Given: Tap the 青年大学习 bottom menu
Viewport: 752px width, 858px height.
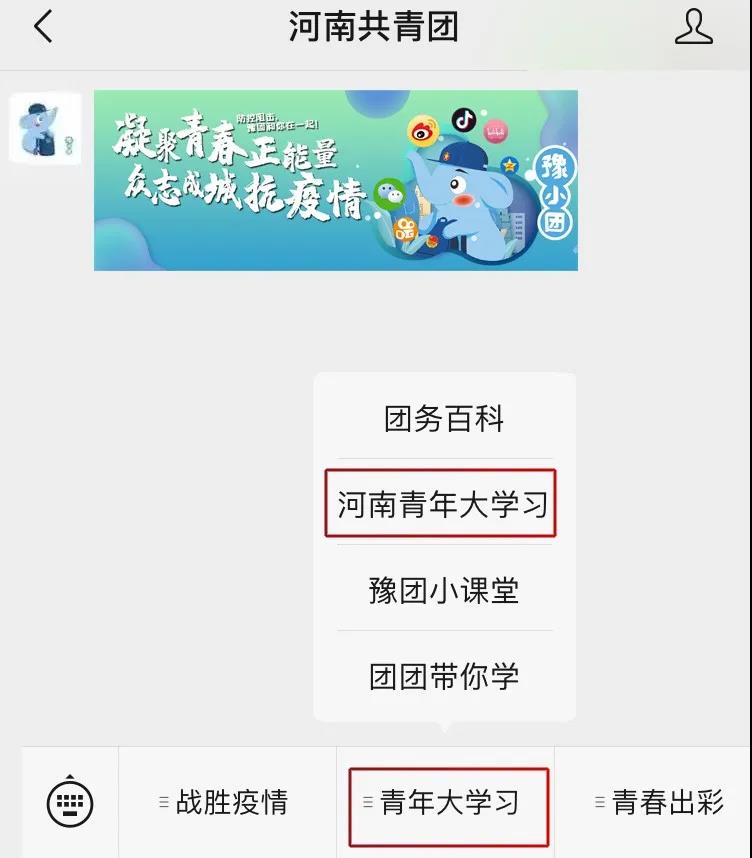Looking at the screenshot, I should (446, 802).
